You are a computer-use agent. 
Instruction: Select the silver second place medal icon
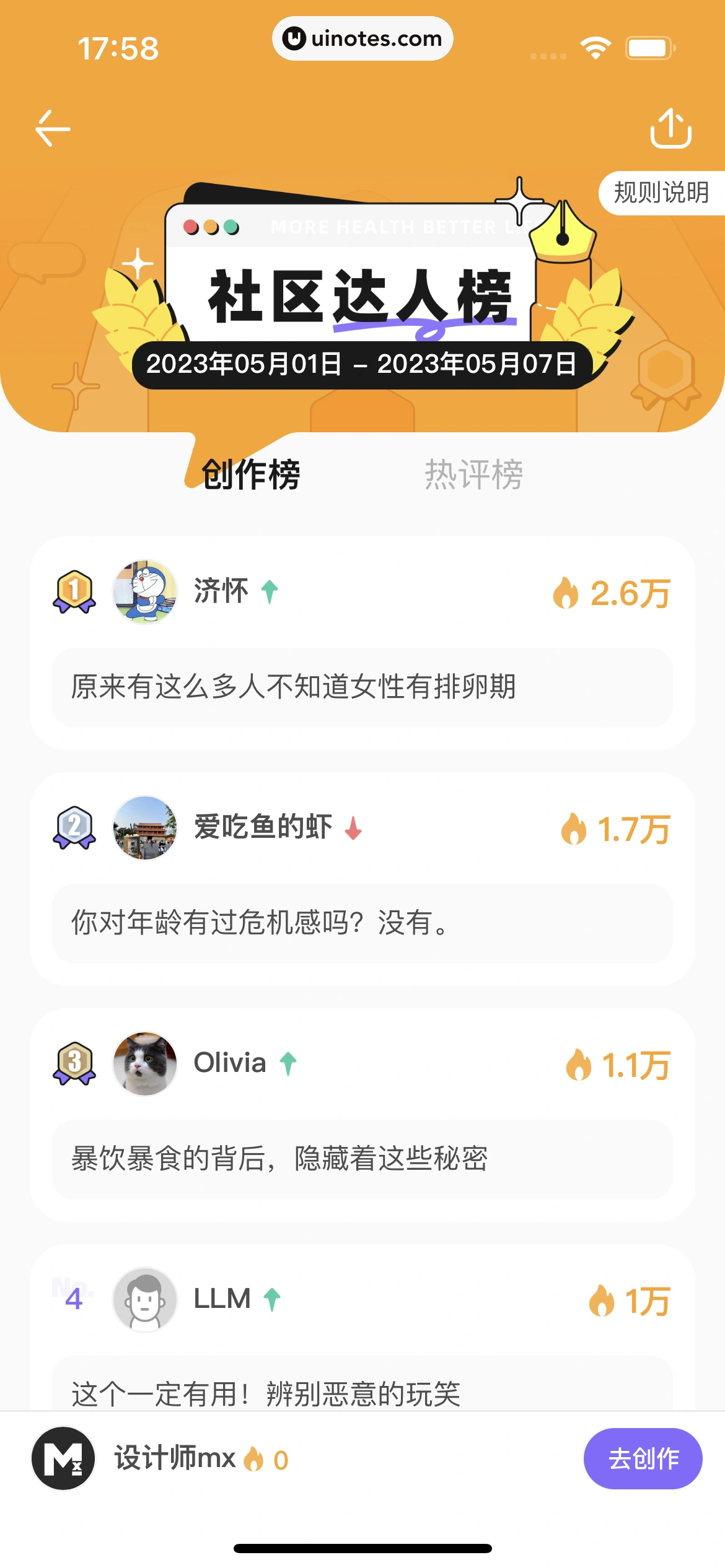[x=74, y=828]
